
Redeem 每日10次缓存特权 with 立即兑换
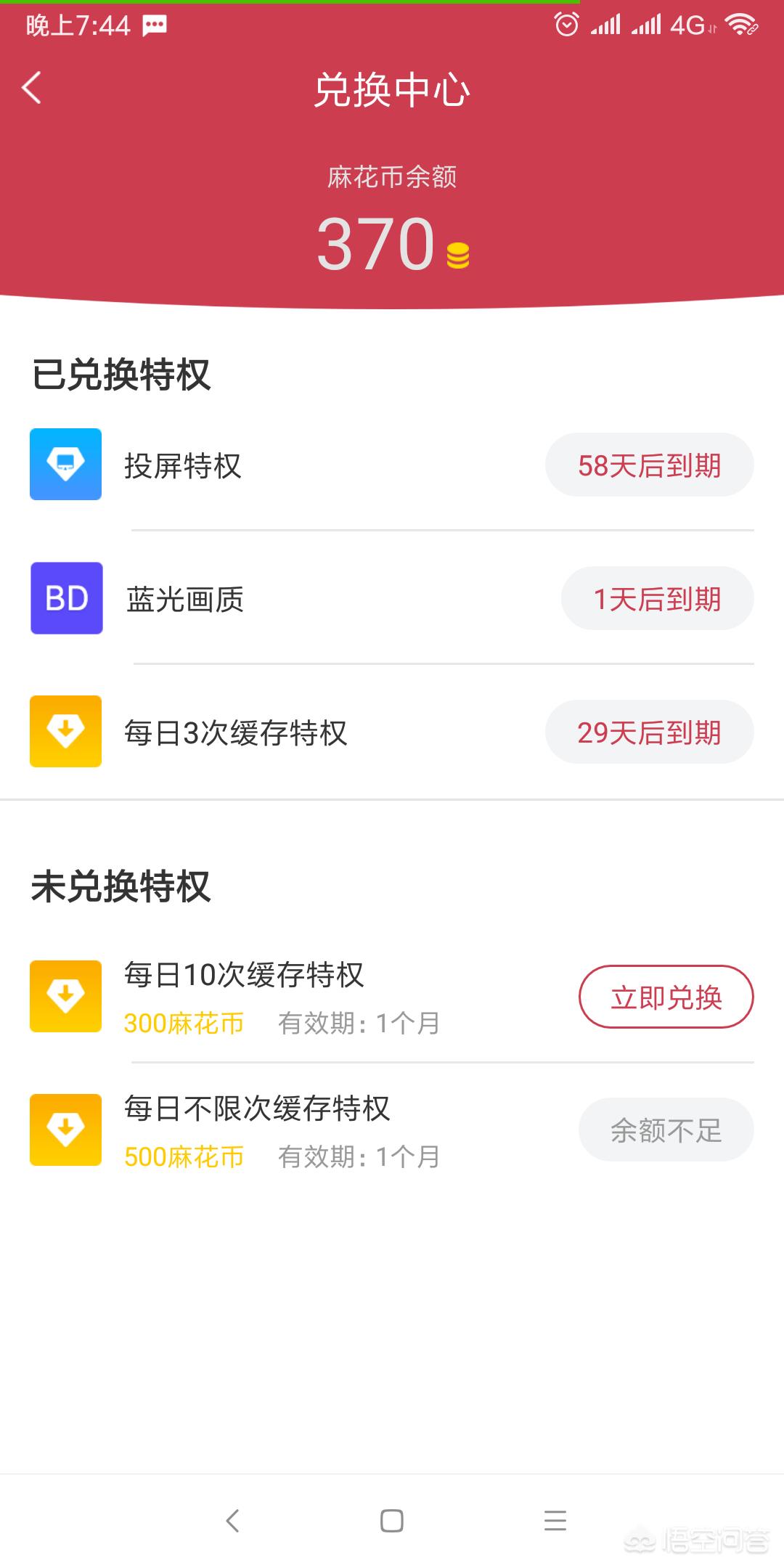tap(666, 997)
